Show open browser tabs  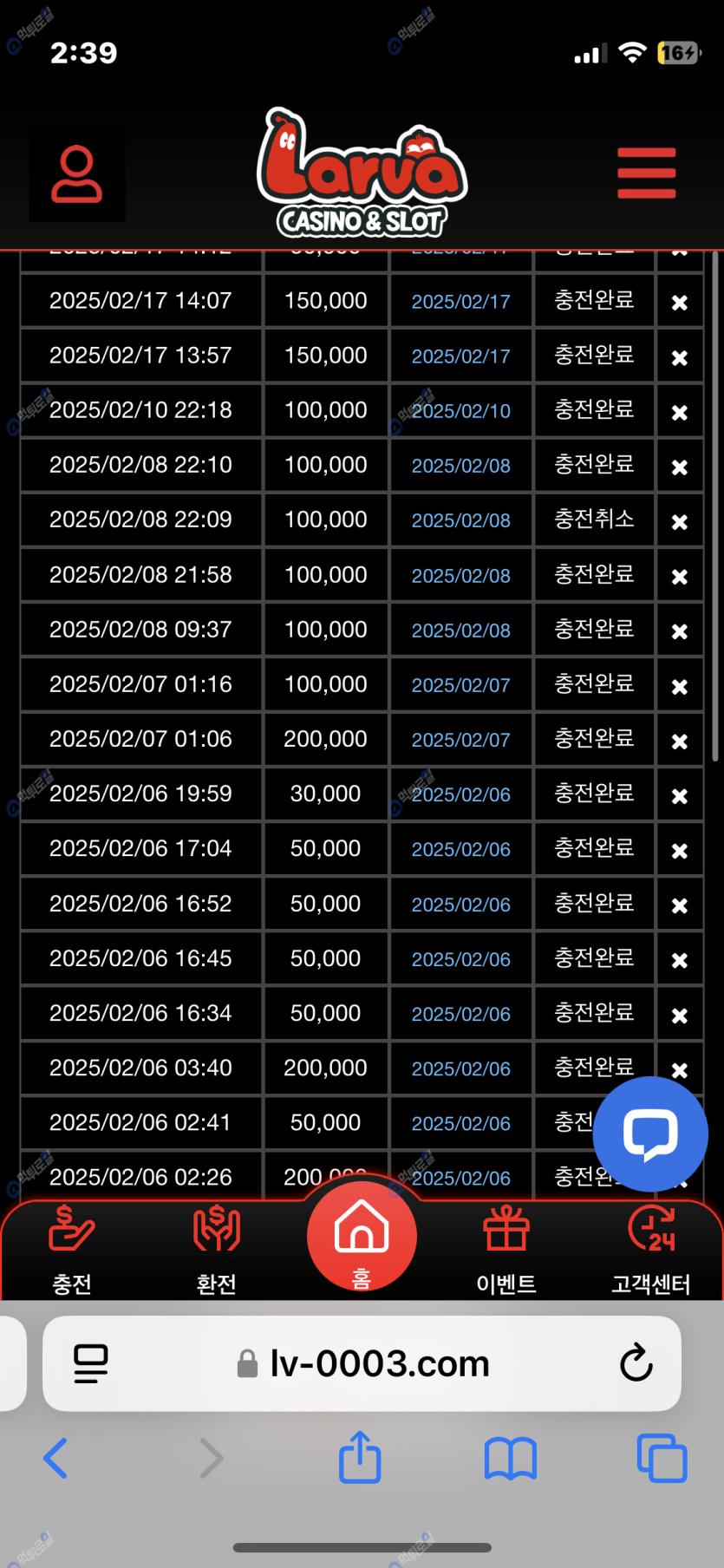[662, 1458]
